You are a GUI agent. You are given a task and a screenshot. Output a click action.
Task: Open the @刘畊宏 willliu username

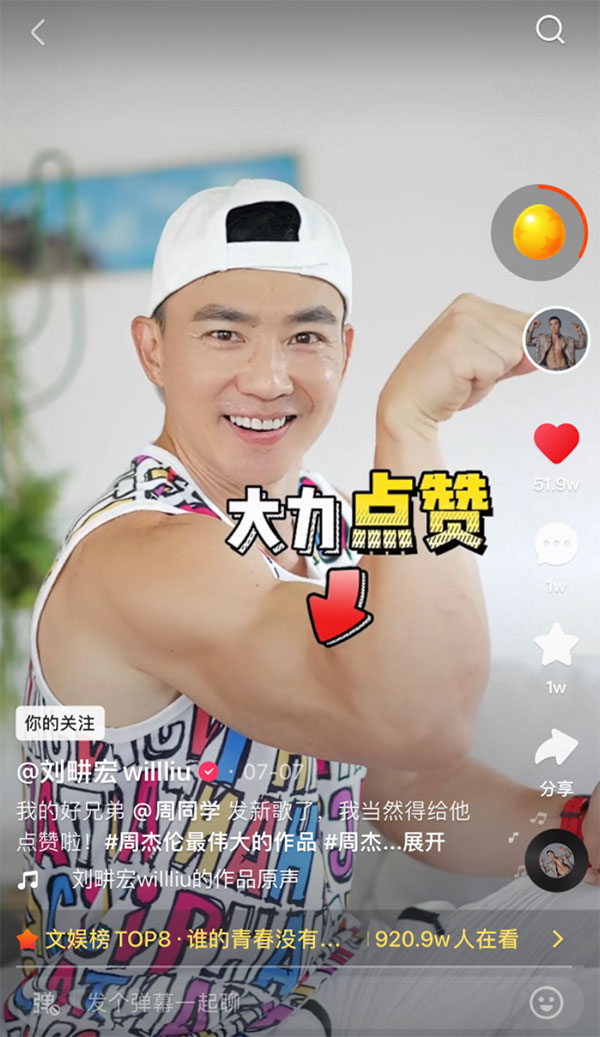[x=106, y=772]
